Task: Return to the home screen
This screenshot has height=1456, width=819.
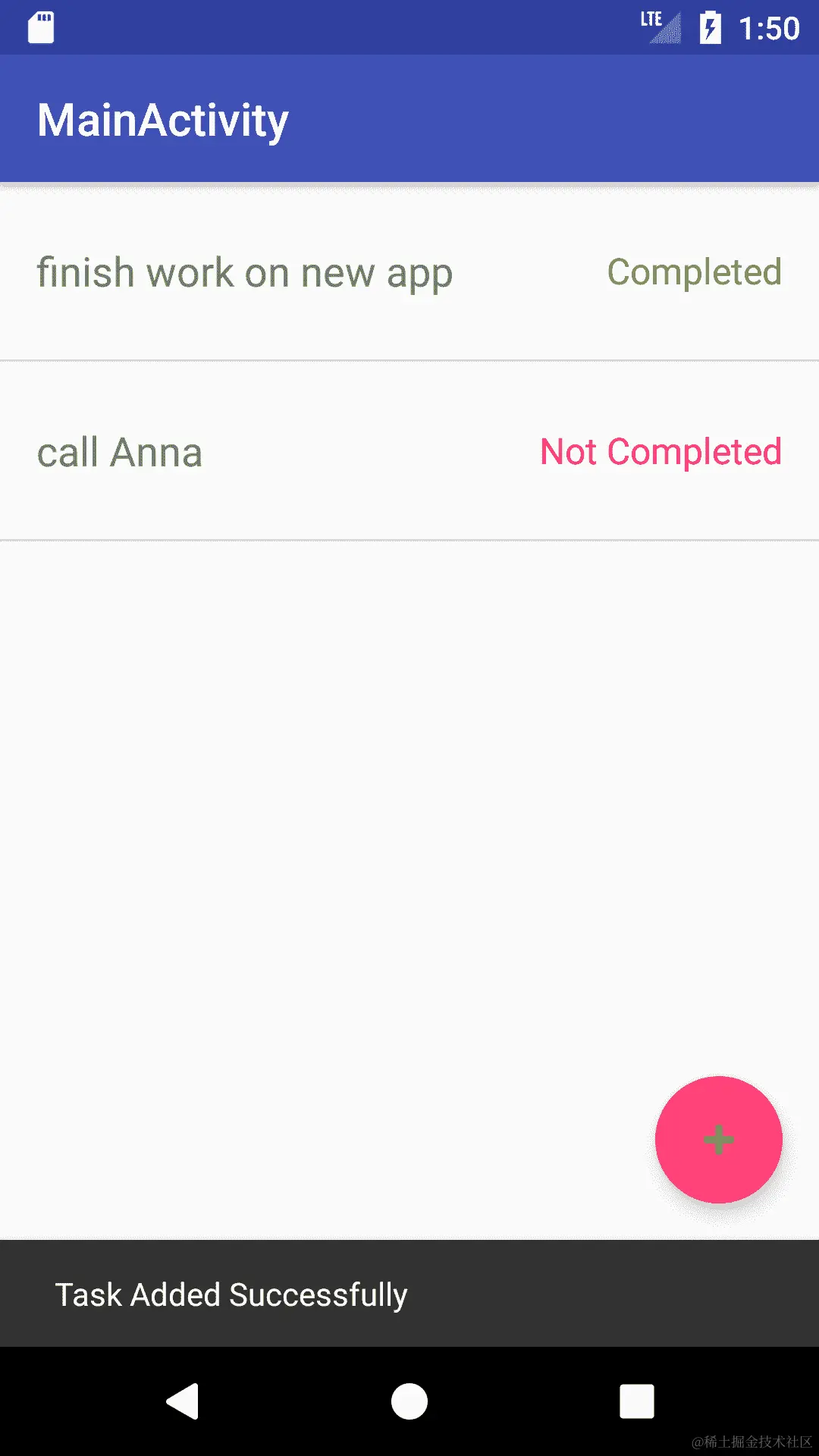Action: point(409,1401)
